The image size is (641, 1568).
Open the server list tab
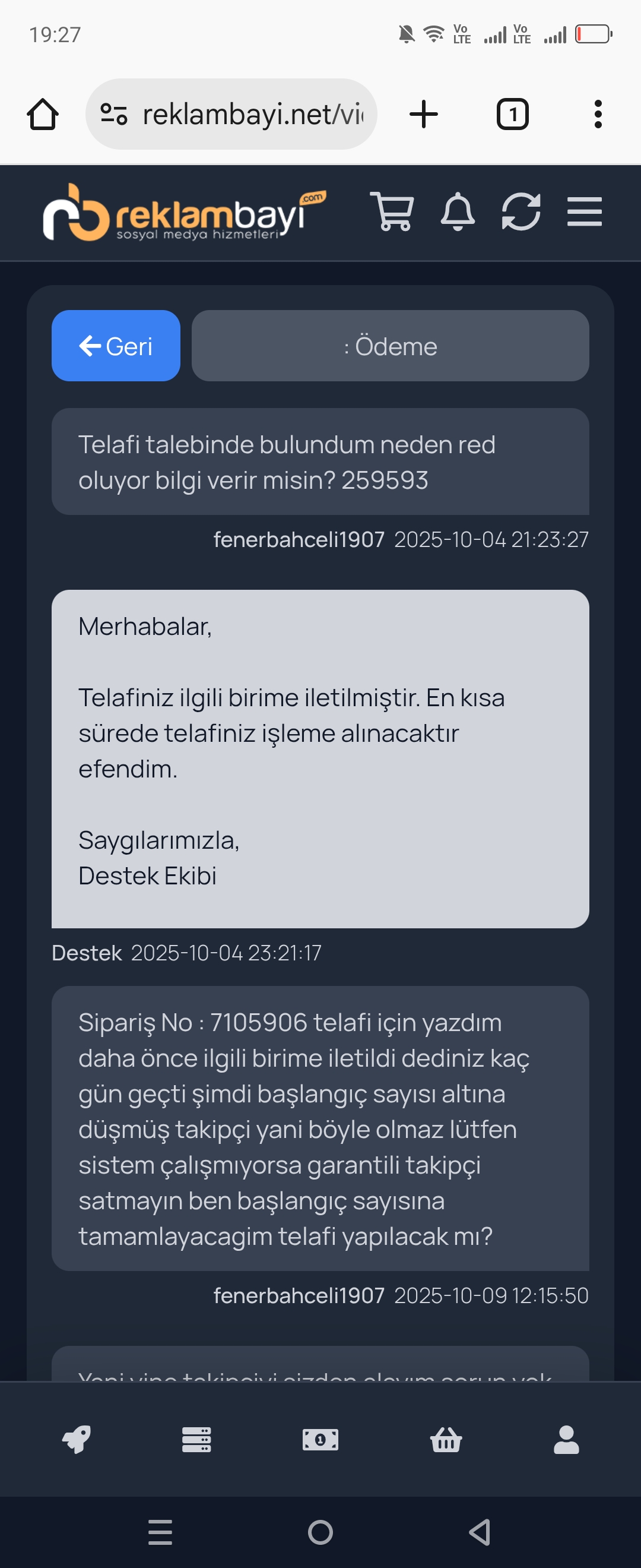tap(196, 1440)
